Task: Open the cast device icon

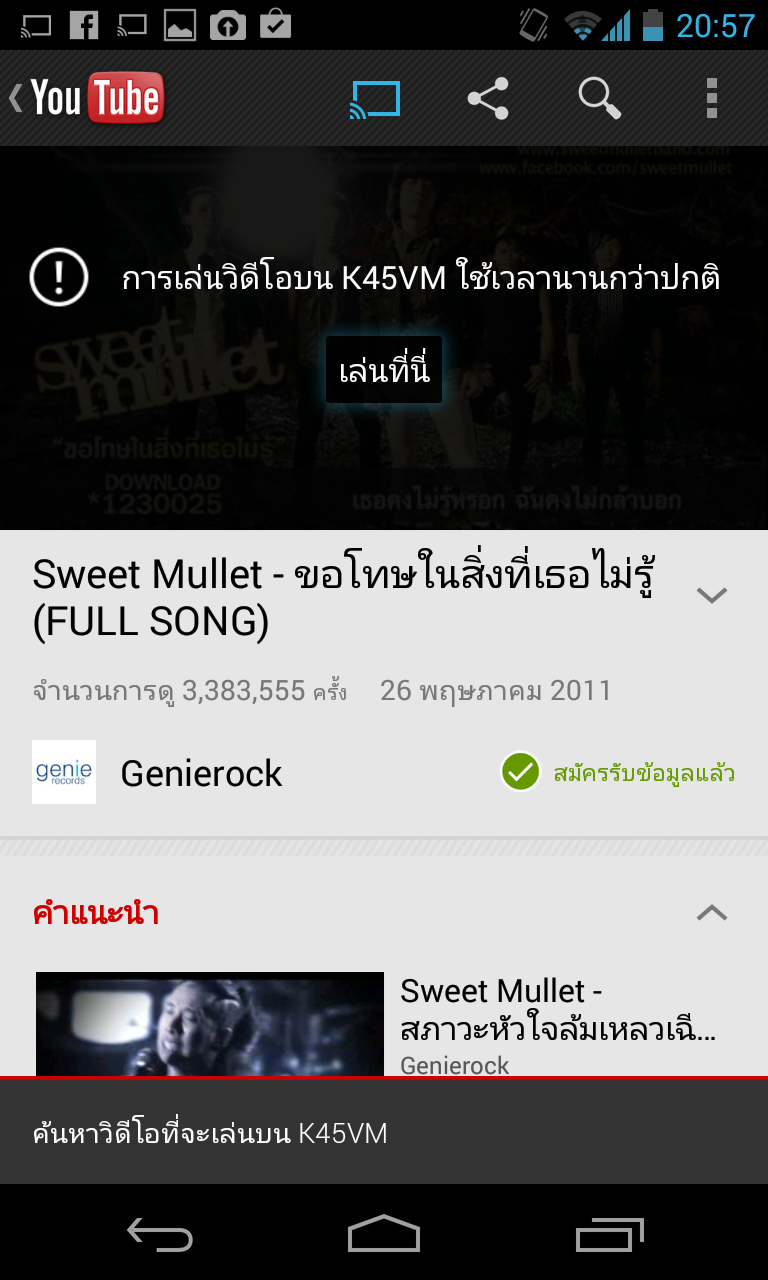Action: pos(375,99)
